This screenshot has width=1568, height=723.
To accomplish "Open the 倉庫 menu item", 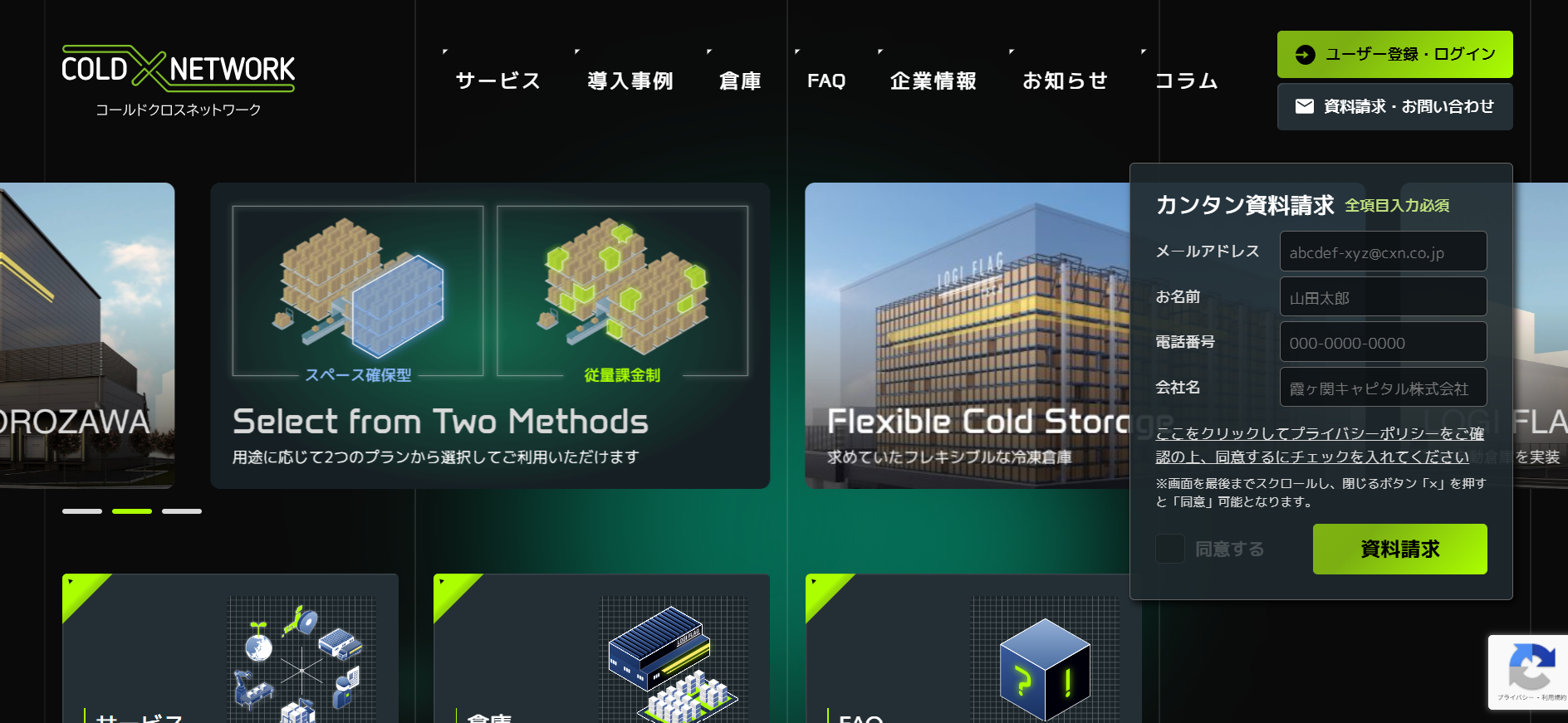I will coord(740,81).
